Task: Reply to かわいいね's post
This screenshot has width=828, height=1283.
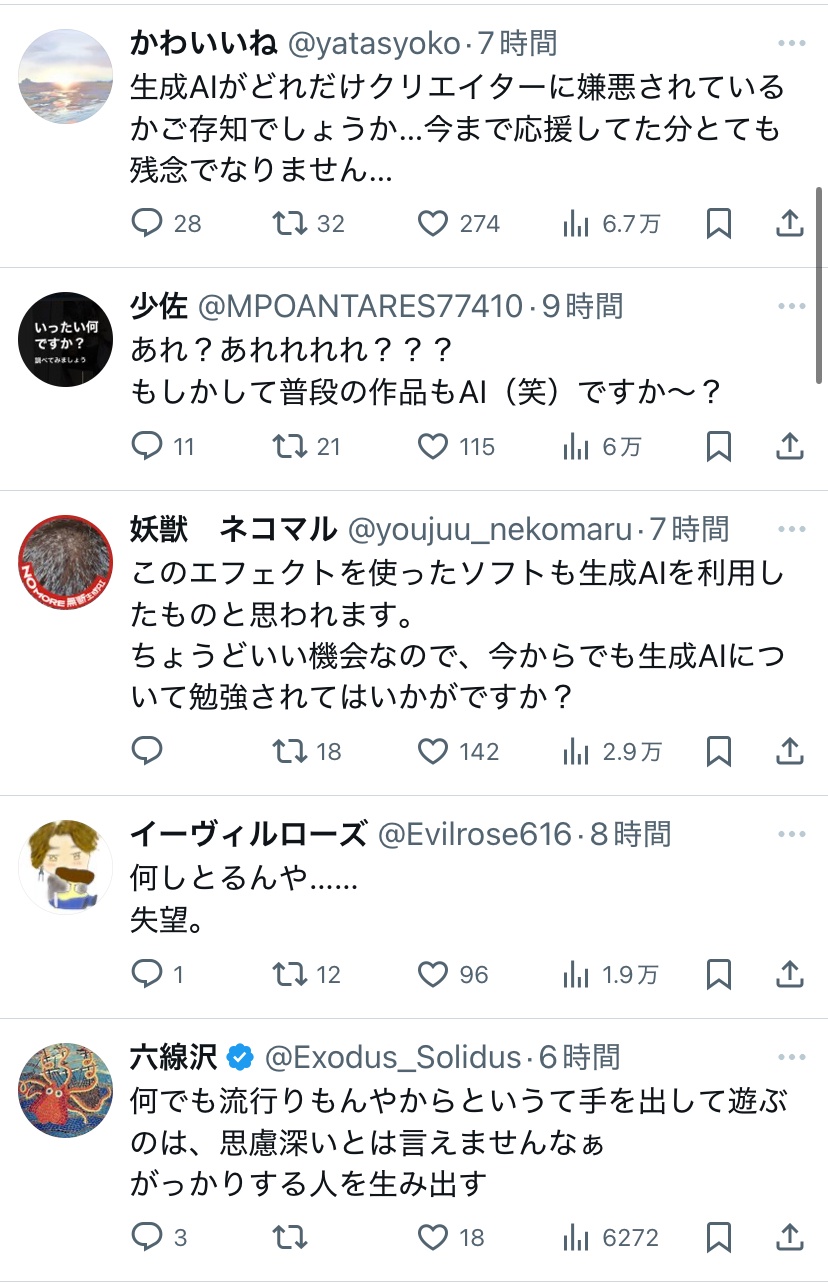Action: click(x=147, y=223)
